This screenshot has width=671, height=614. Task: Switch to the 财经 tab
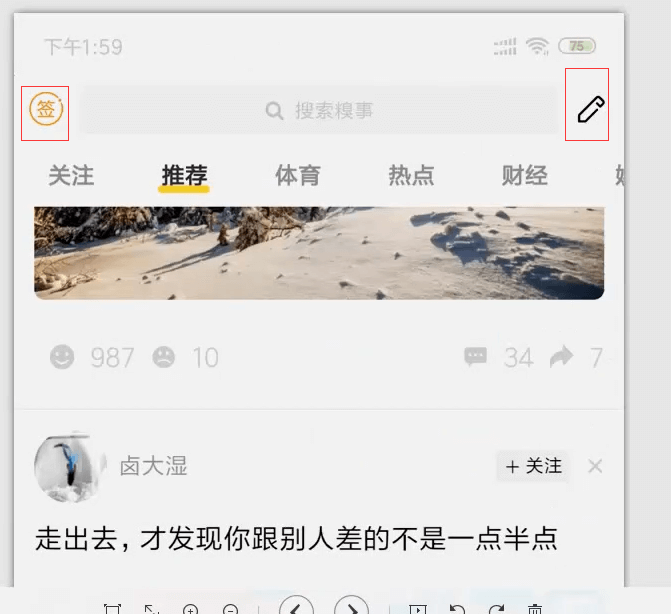pos(524,176)
